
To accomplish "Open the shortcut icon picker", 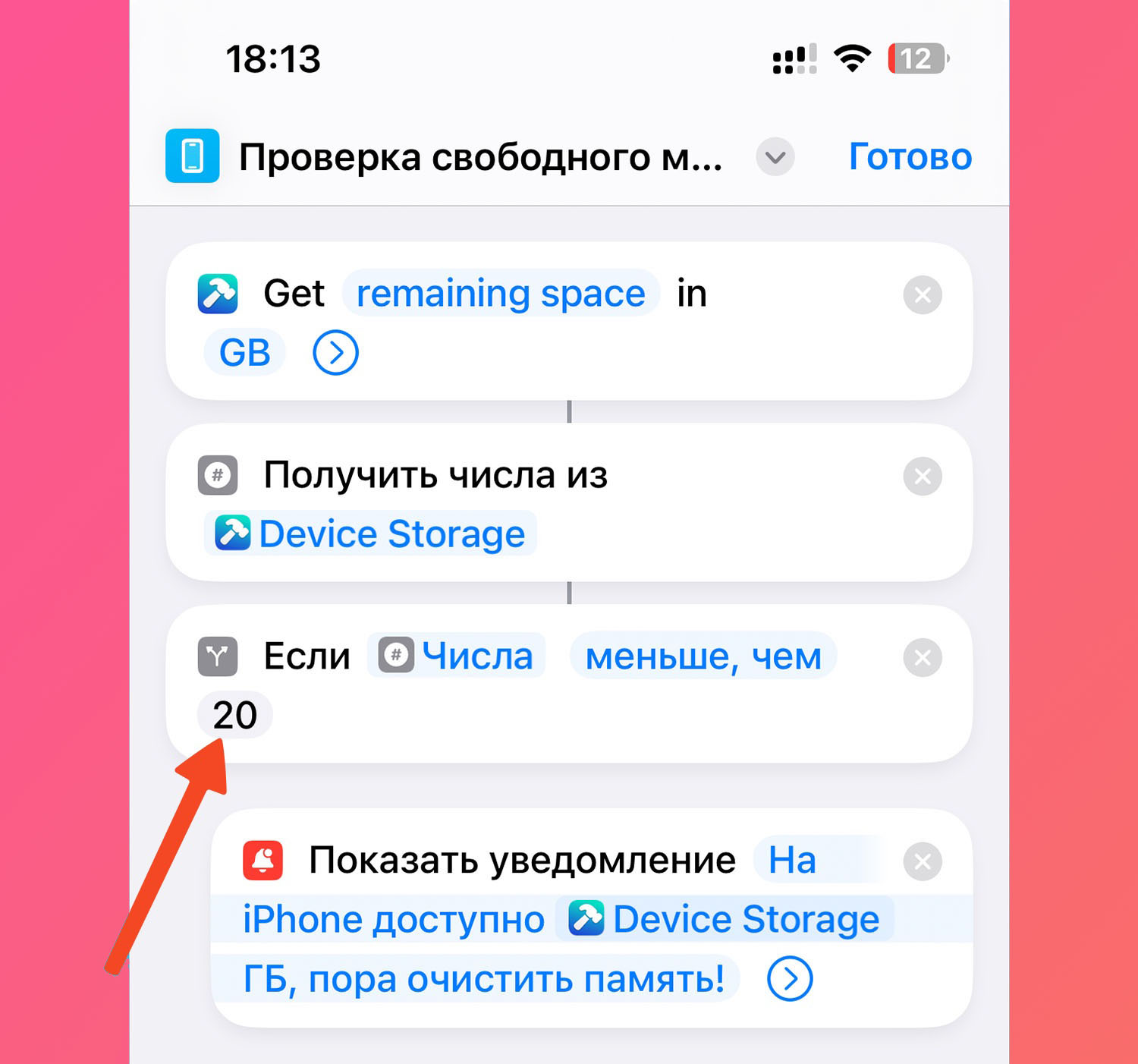I will 193,156.
